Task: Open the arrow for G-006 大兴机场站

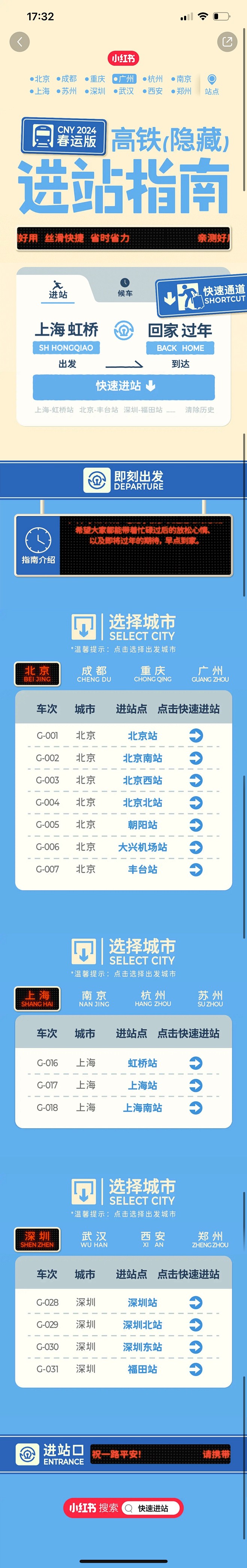Action: (x=195, y=847)
